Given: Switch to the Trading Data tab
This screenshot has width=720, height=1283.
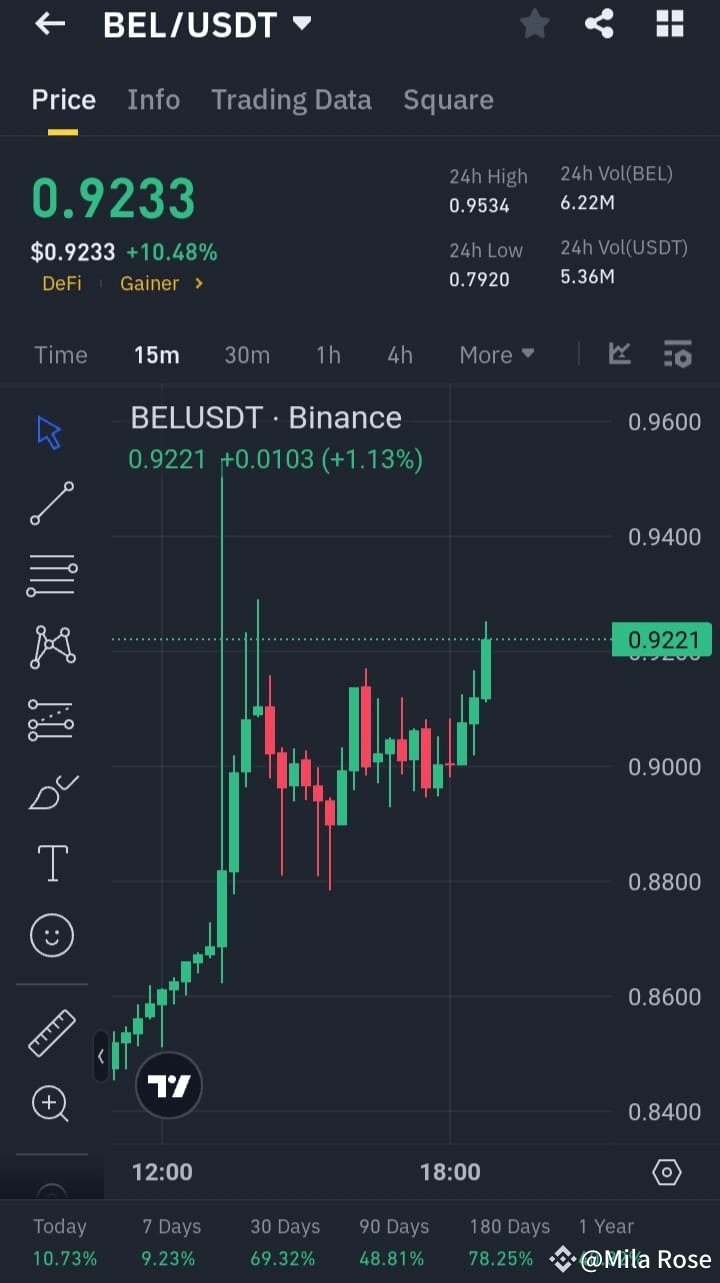Looking at the screenshot, I should click(x=291, y=99).
